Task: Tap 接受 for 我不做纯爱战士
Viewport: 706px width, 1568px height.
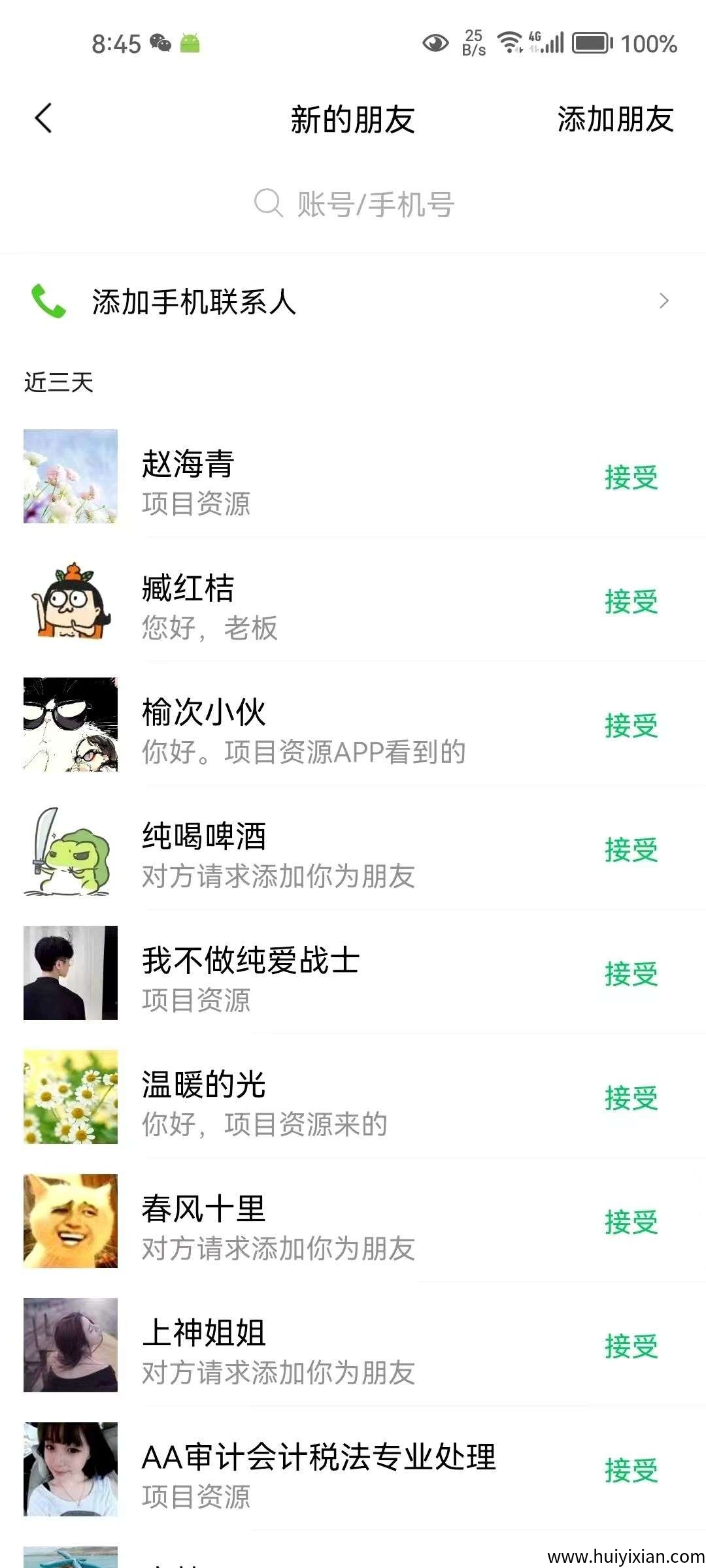Action: [631, 974]
